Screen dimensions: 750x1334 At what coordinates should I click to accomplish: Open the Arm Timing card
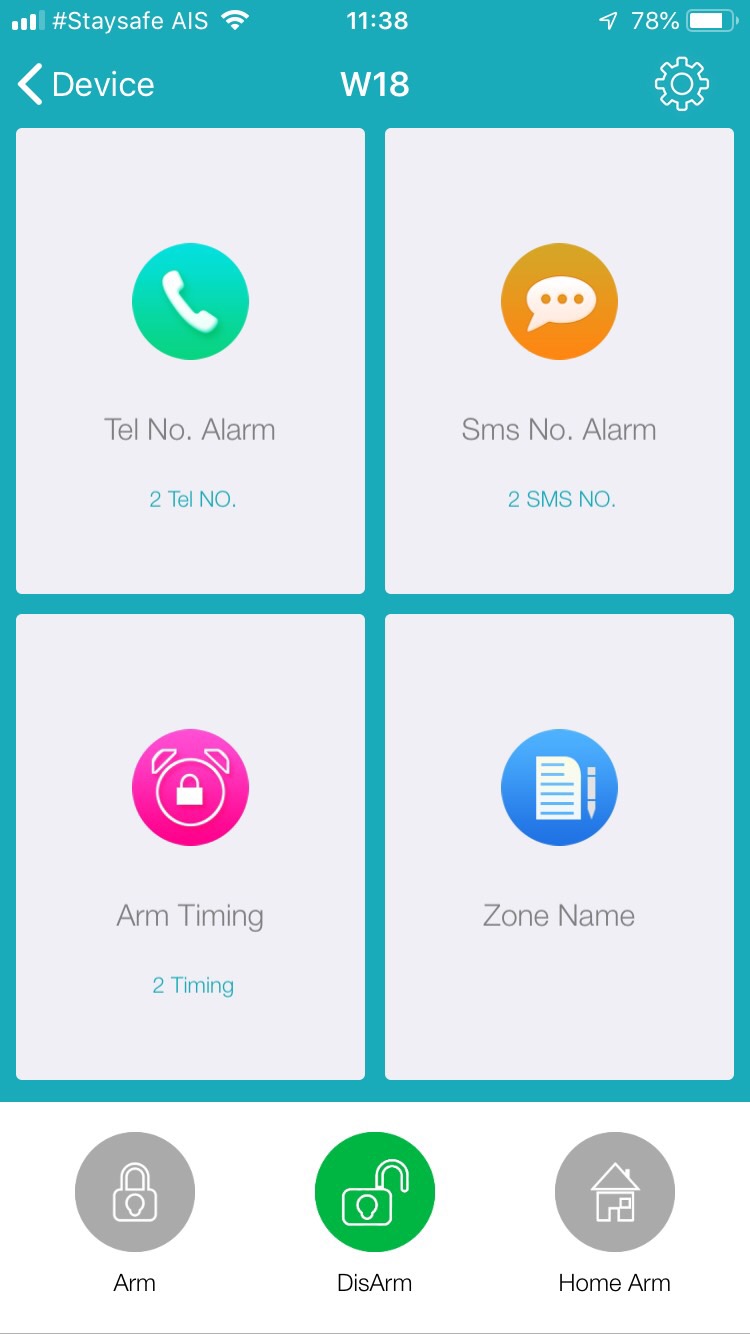tap(190, 846)
